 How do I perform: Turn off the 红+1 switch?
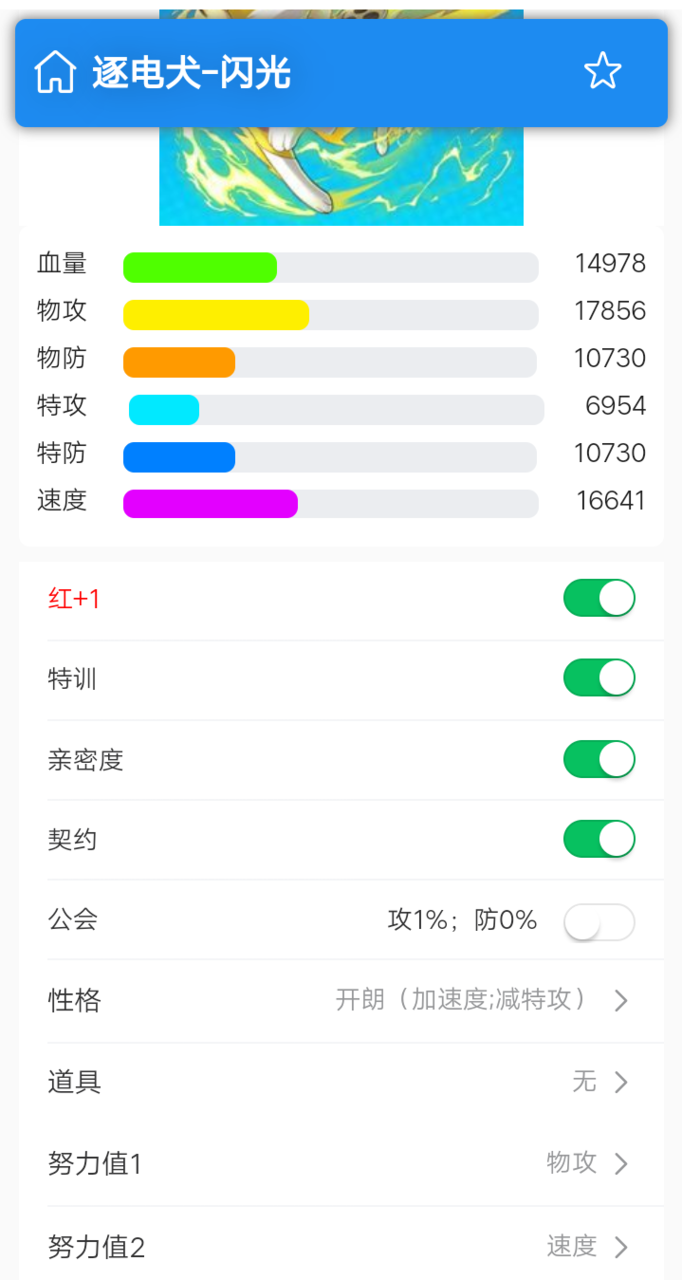coord(599,598)
